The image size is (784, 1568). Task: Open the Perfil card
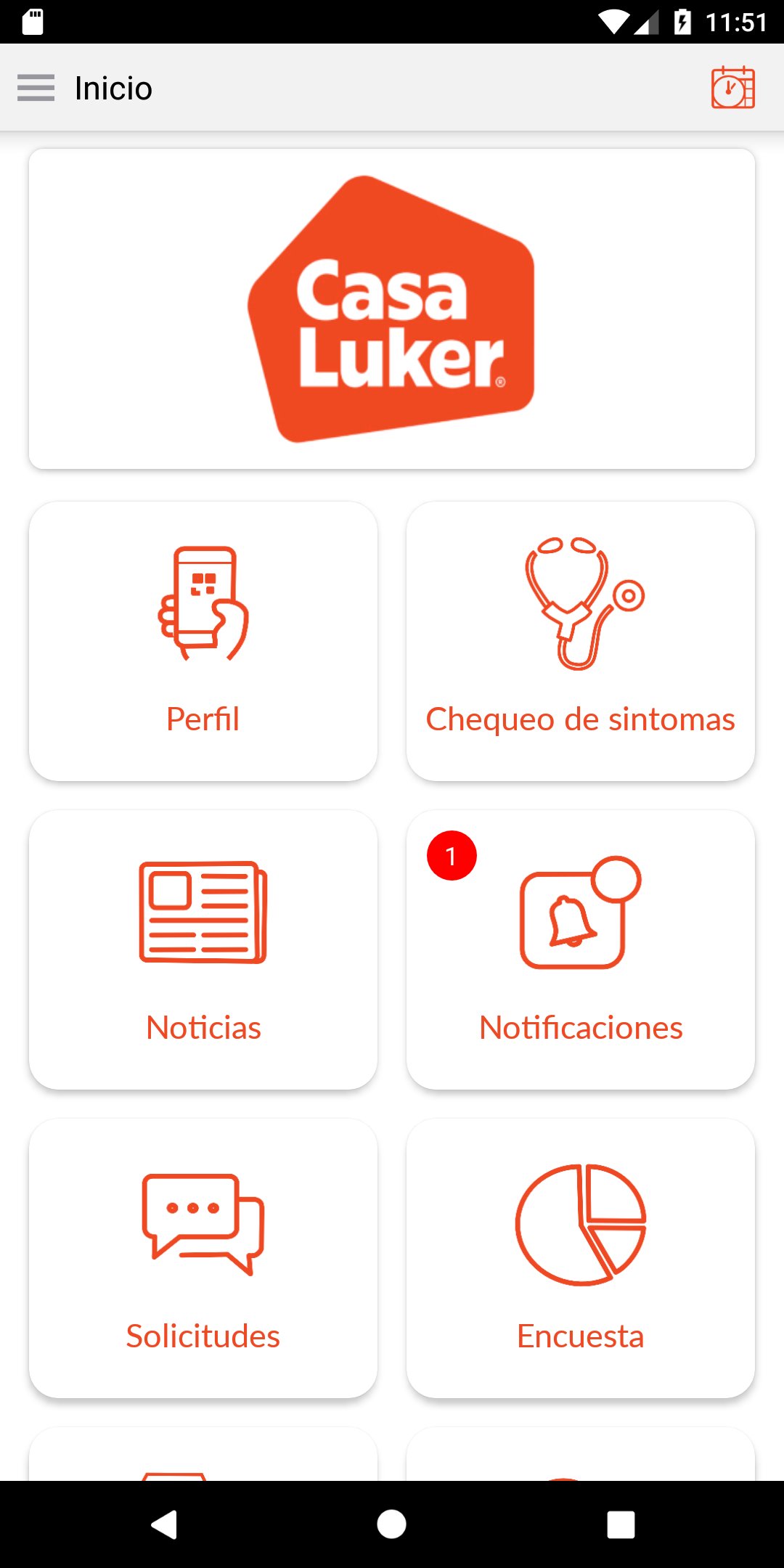pyautogui.click(x=203, y=641)
